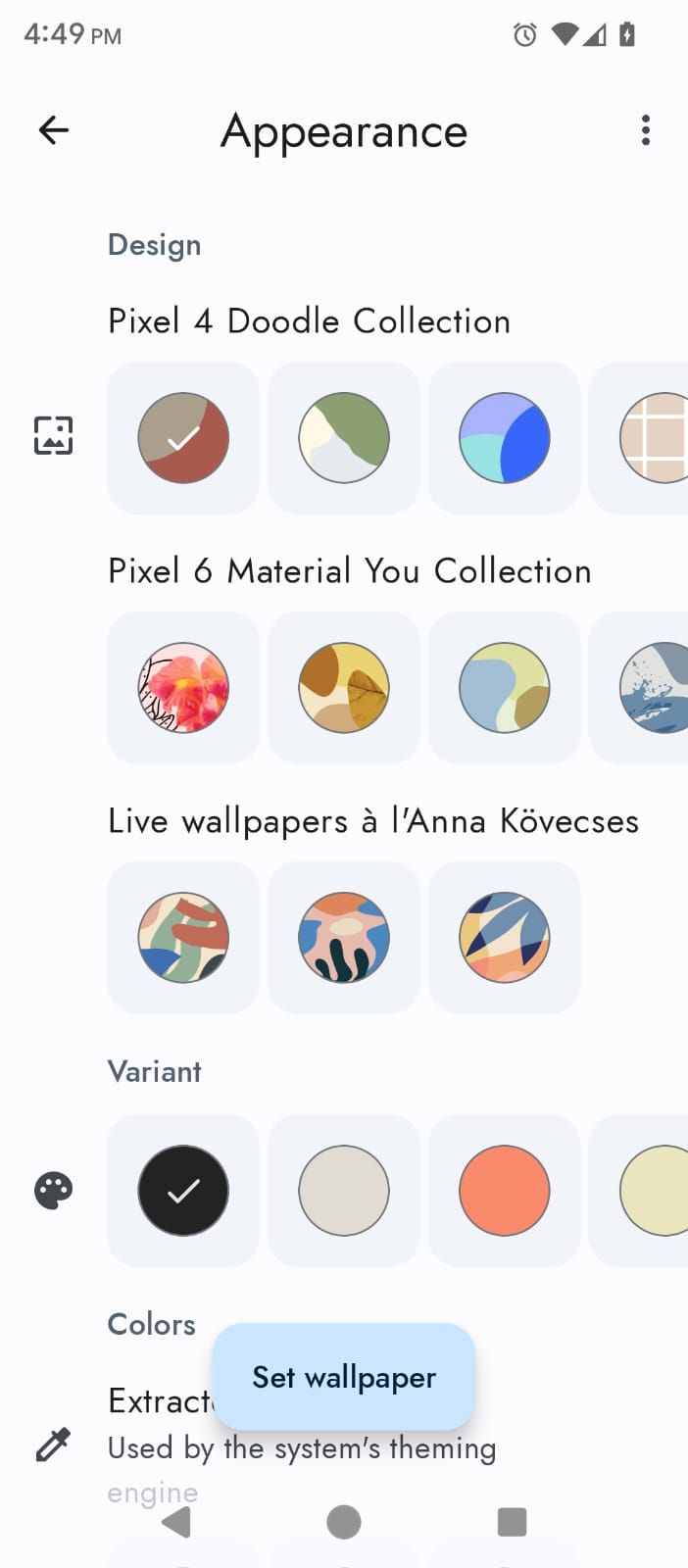Pick the checked brown Pixel 4 Doodle wallpaper

click(x=183, y=438)
